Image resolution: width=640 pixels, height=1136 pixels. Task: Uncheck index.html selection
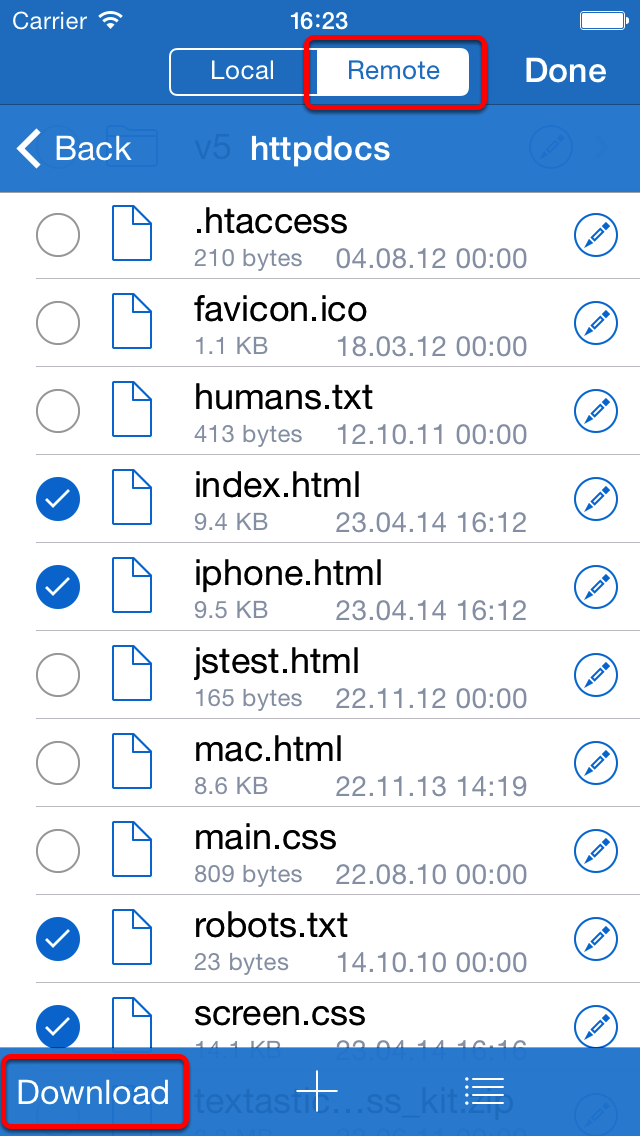(x=57, y=498)
